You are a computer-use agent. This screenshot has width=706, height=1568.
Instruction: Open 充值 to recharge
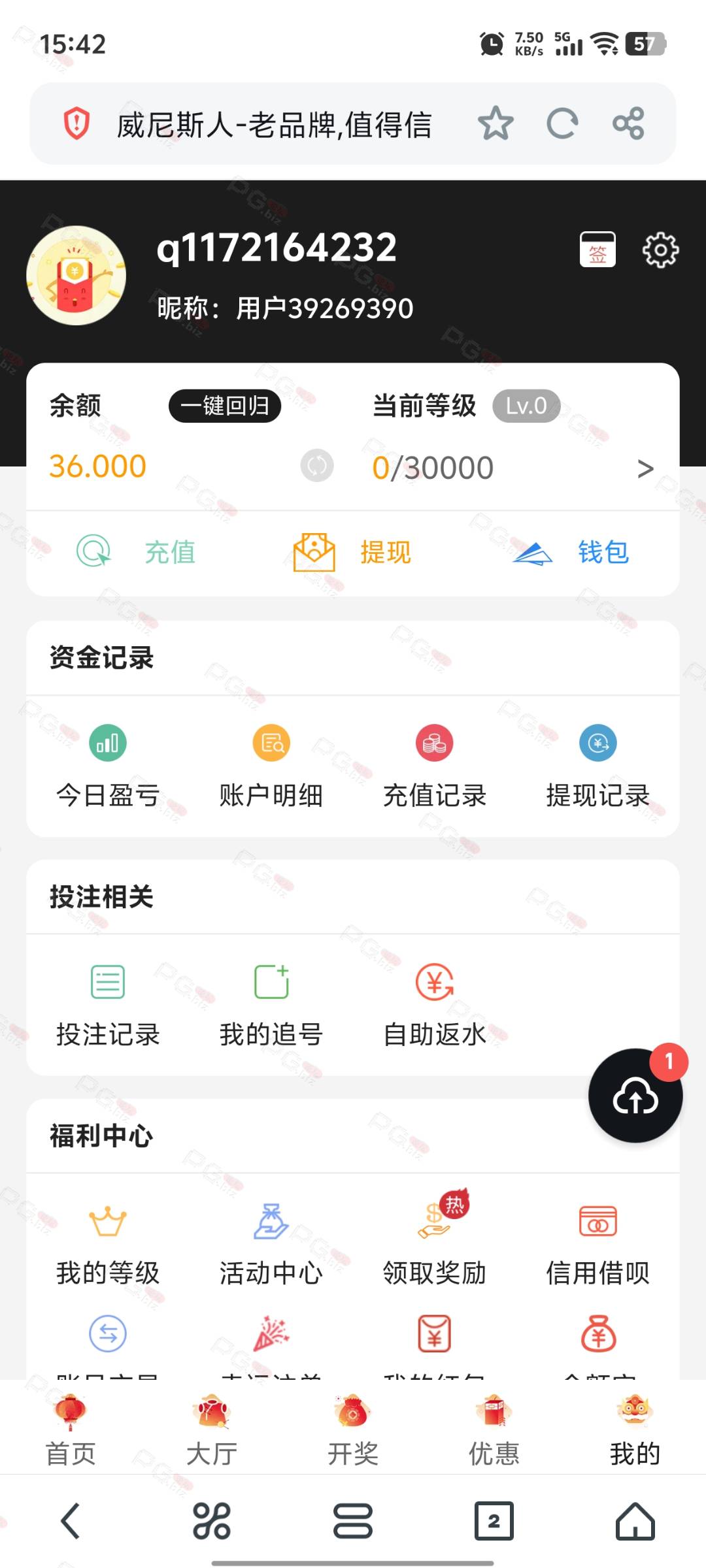tap(136, 552)
